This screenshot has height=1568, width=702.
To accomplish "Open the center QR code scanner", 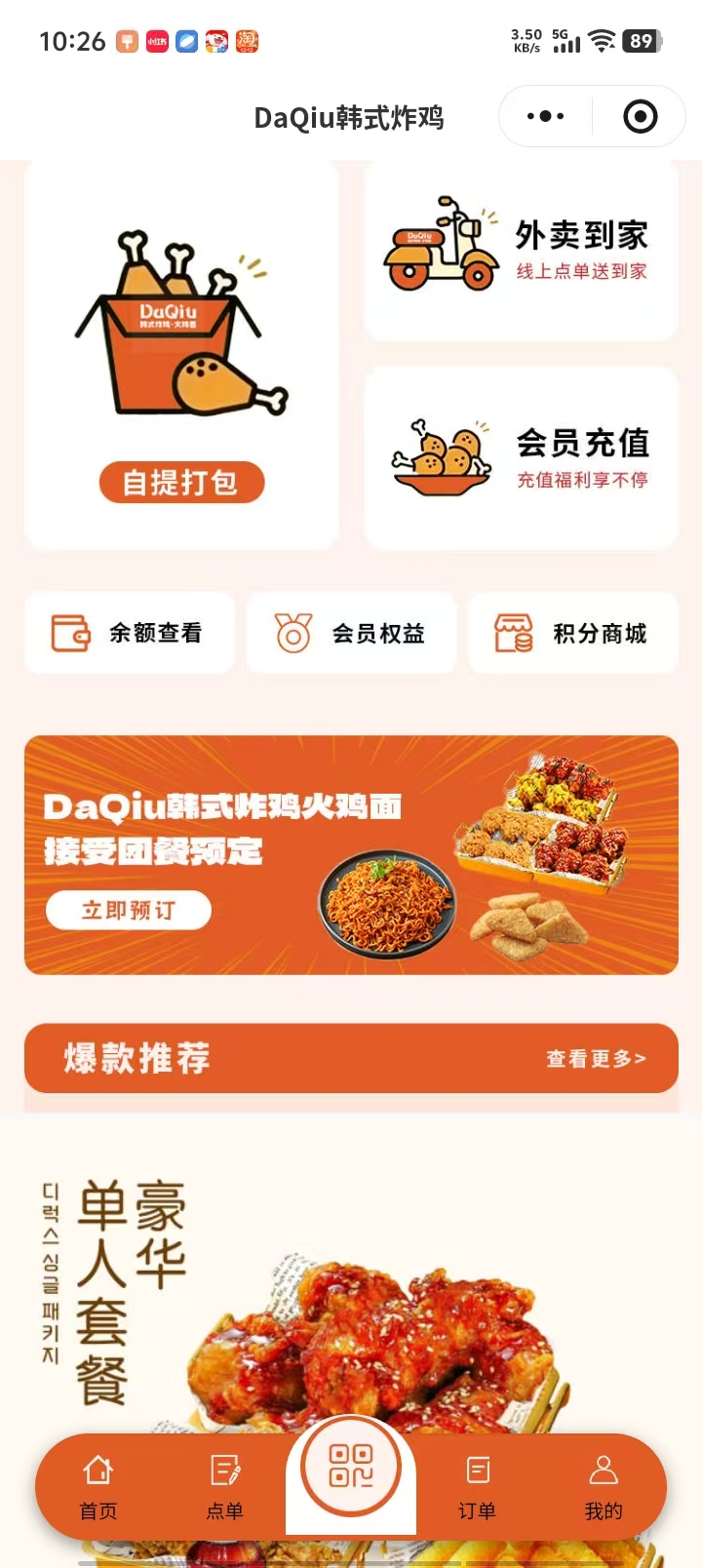I will coord(351,1466).
